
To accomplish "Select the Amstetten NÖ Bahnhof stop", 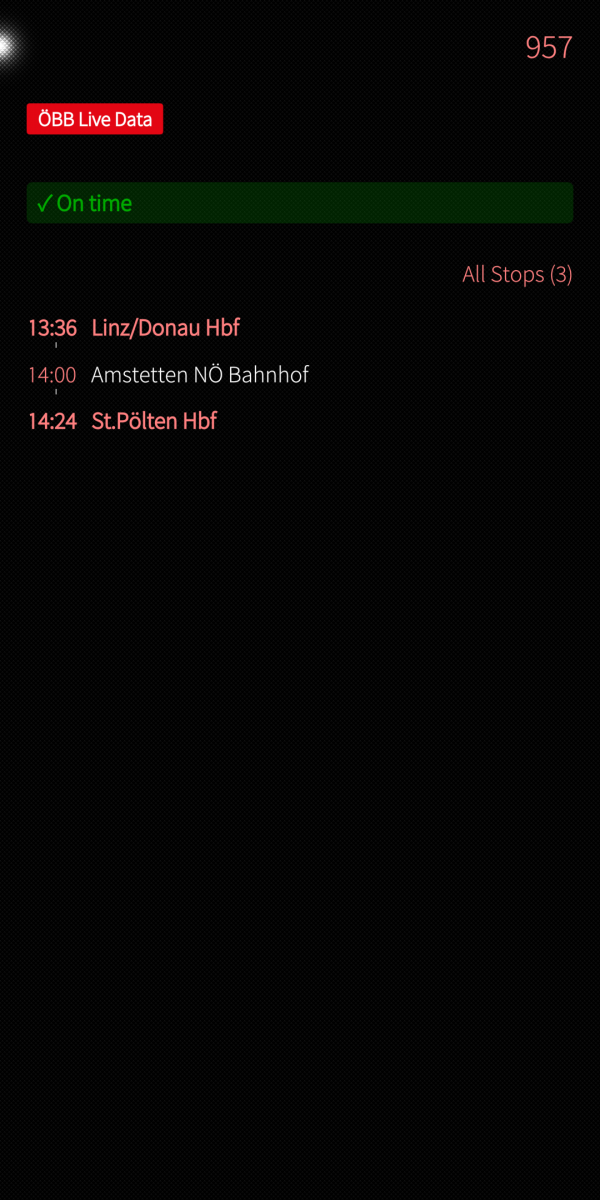I will [x=199, y=375].
